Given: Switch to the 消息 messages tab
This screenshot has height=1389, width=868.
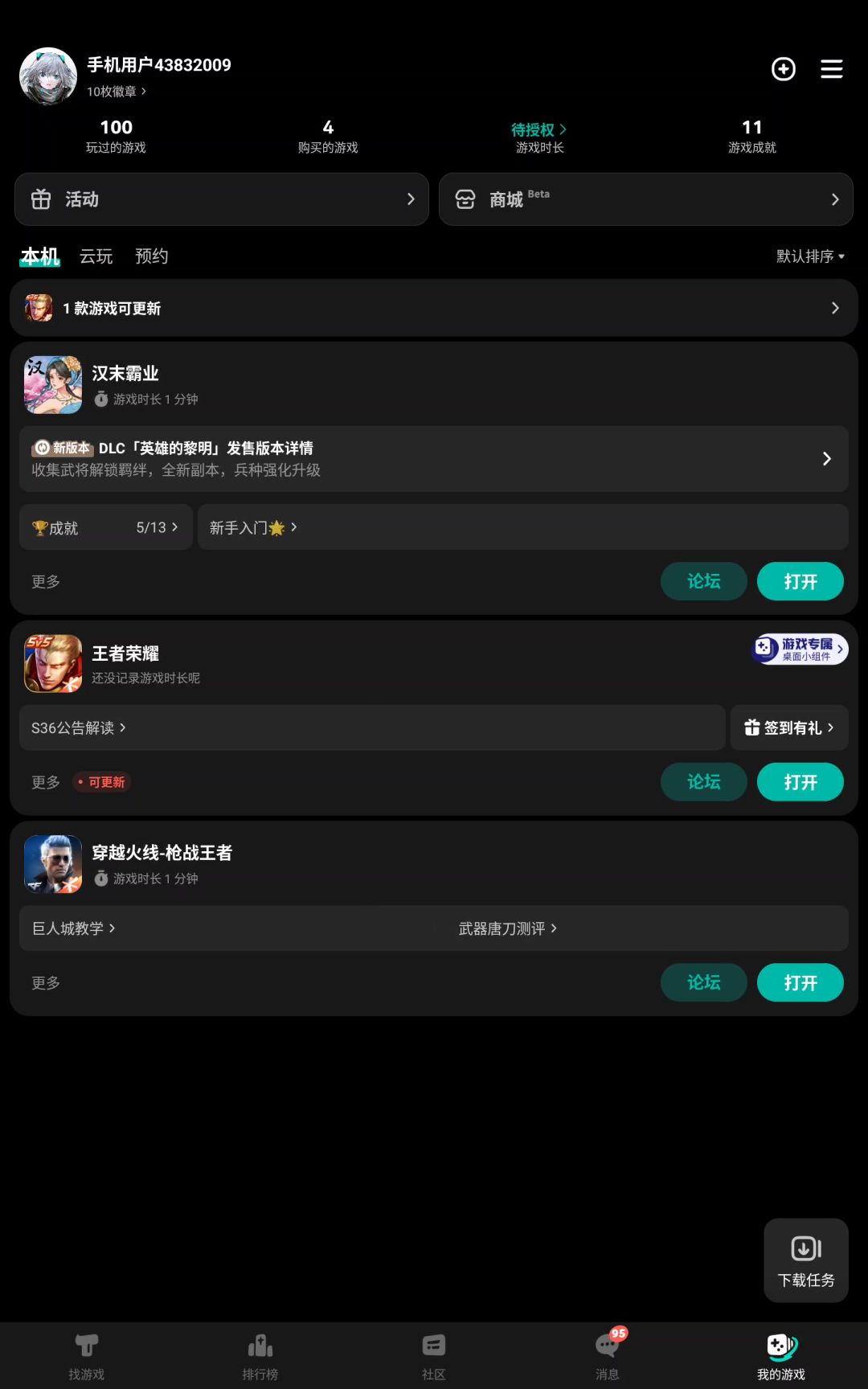Looking at the screenshot, I should click(x=608, y=1355).
